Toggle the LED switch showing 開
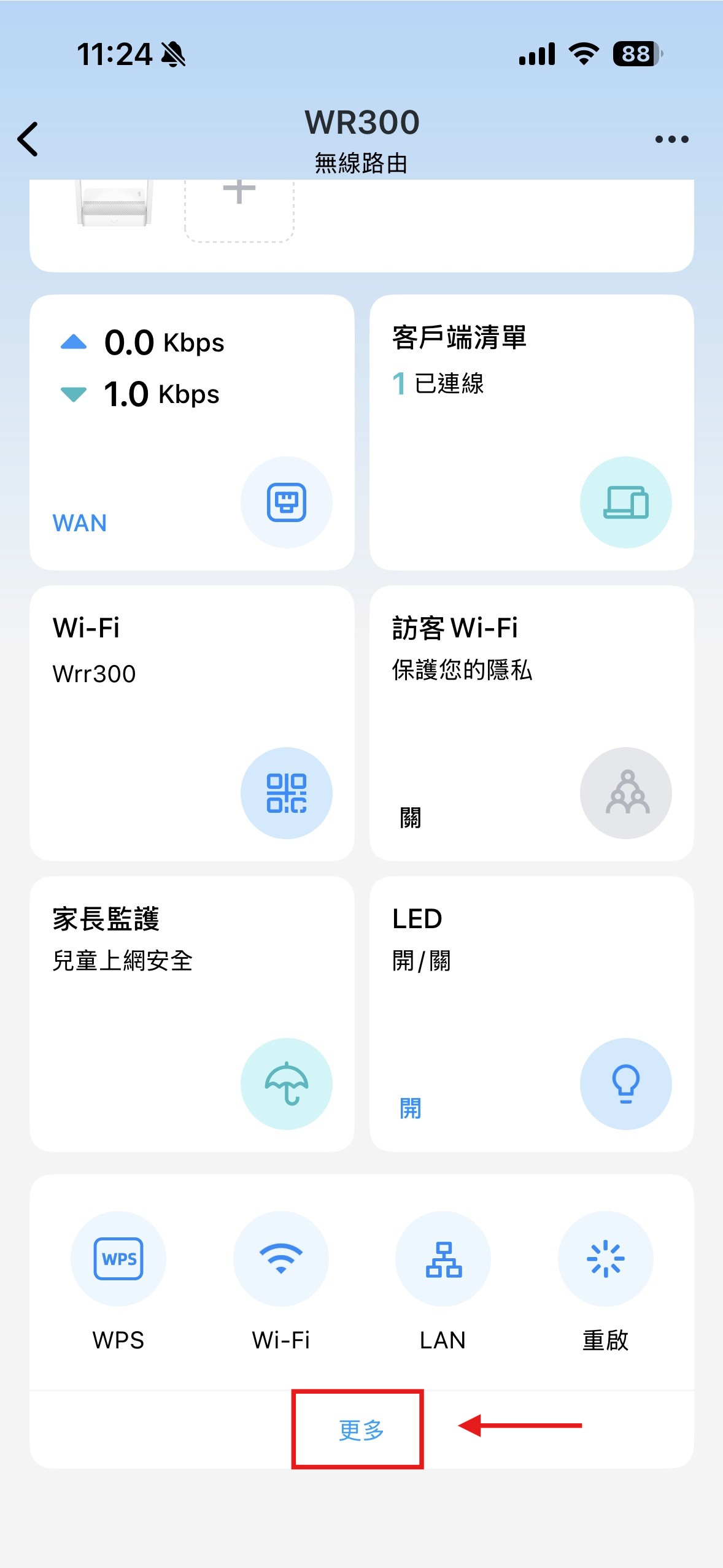 click(x=412, y=1109)
